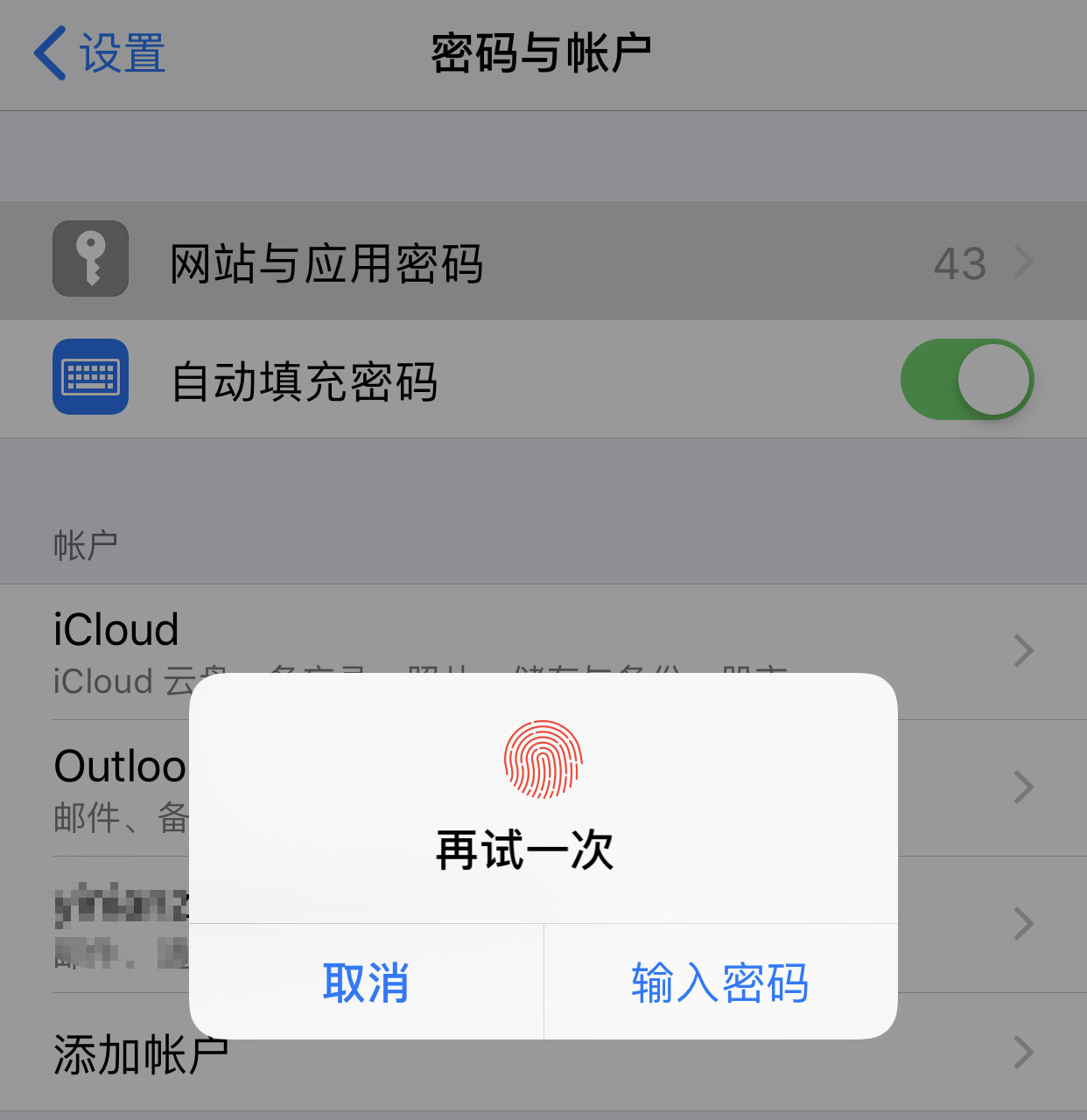Tap the chevron next to 添加帐户
Viewport: 1087px width, 1120px height.
click(x=1024, y=1053)
